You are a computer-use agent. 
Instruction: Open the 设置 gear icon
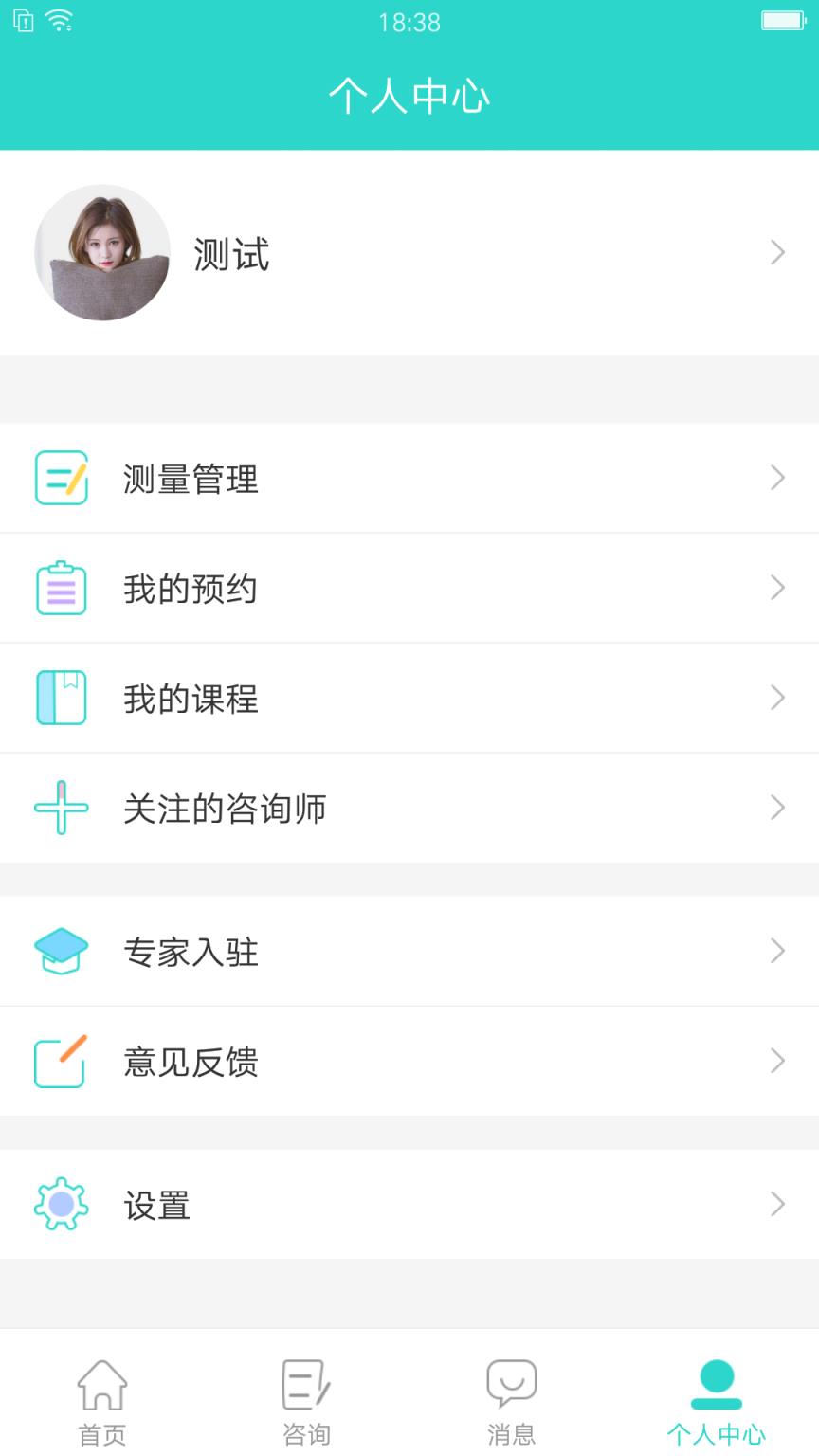[x=61, y=1205]
